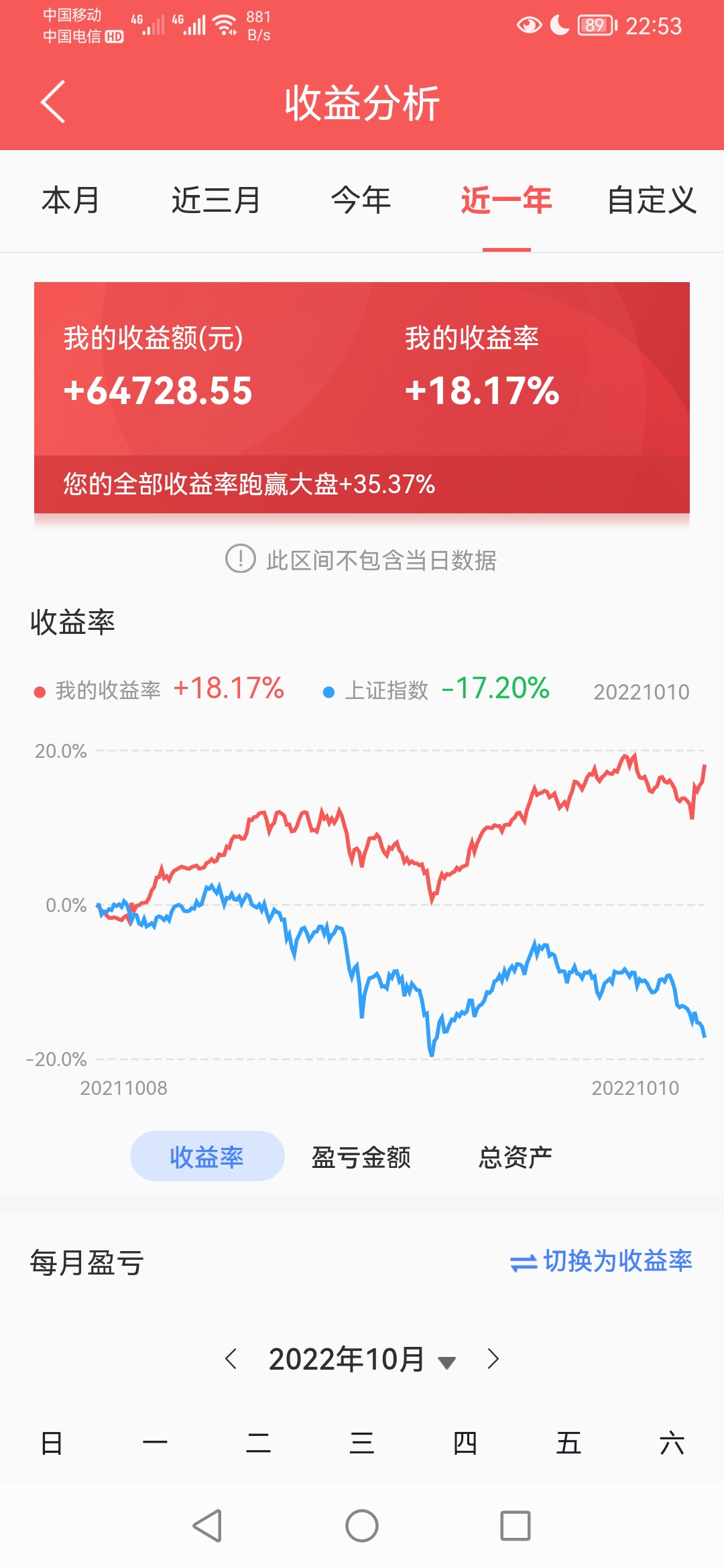Switch chart to 盈亏金额
The image size is (724, 1568).
coord(361,1157)
